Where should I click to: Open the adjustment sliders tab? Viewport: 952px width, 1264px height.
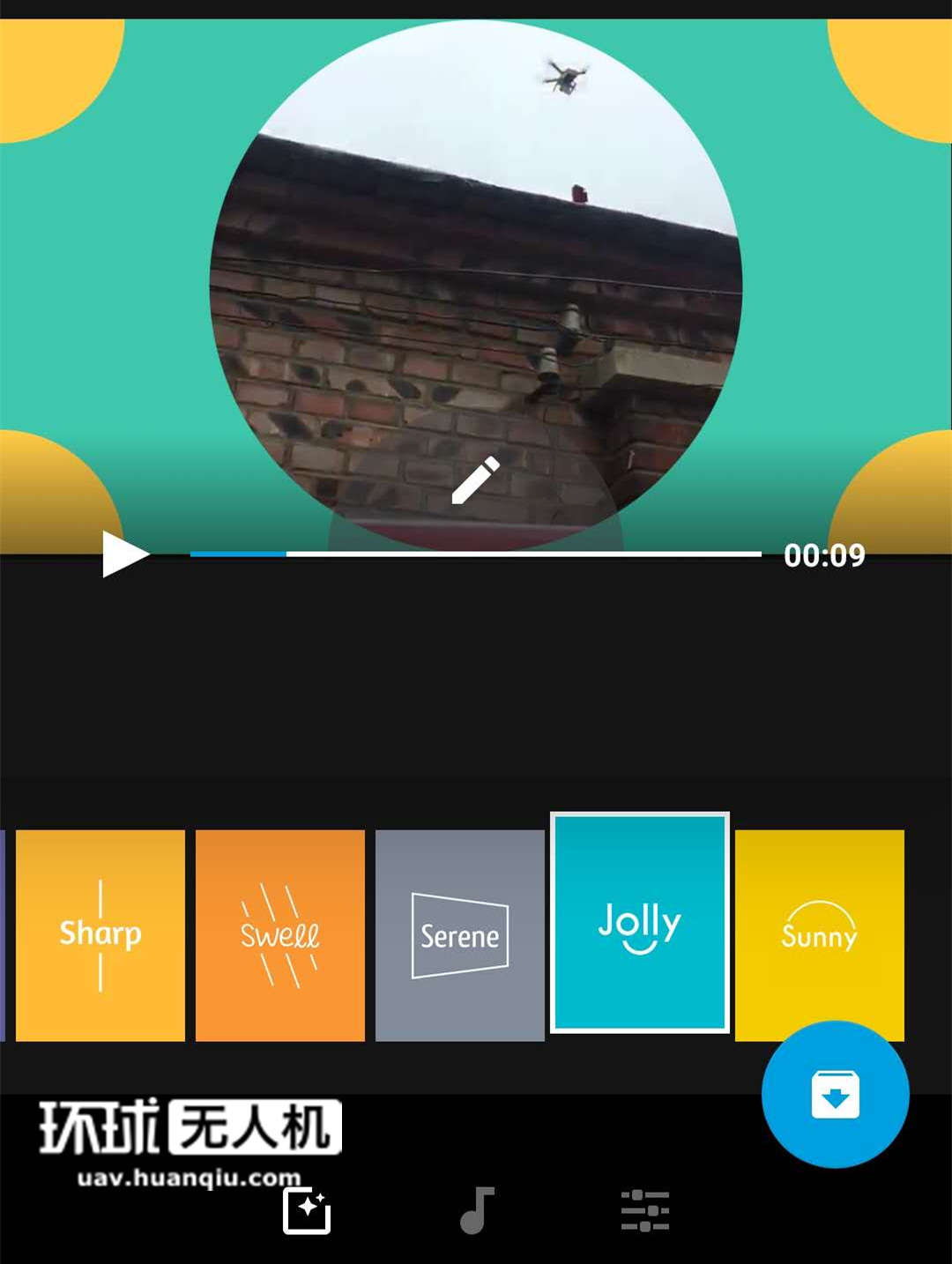point(645,1210)
